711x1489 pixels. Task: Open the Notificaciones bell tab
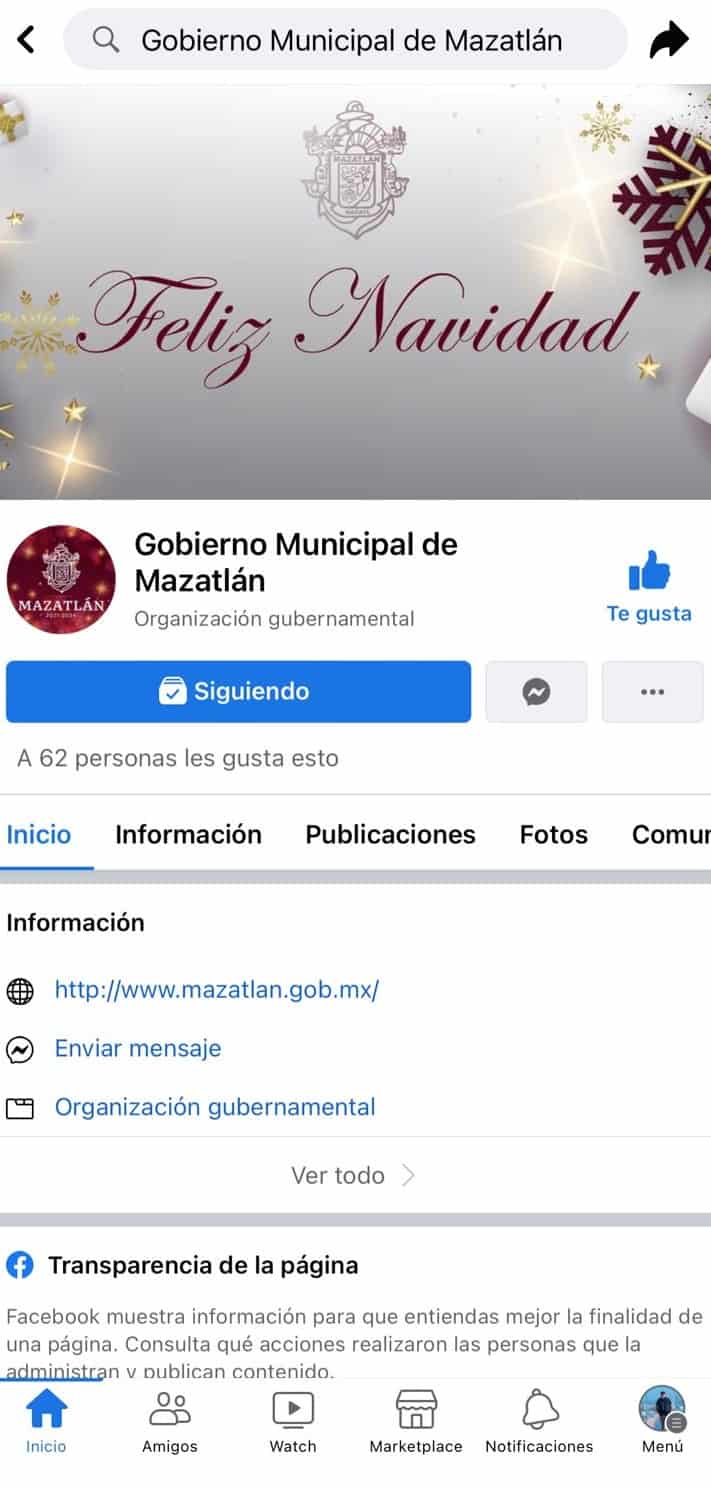tap(539, 1421)
